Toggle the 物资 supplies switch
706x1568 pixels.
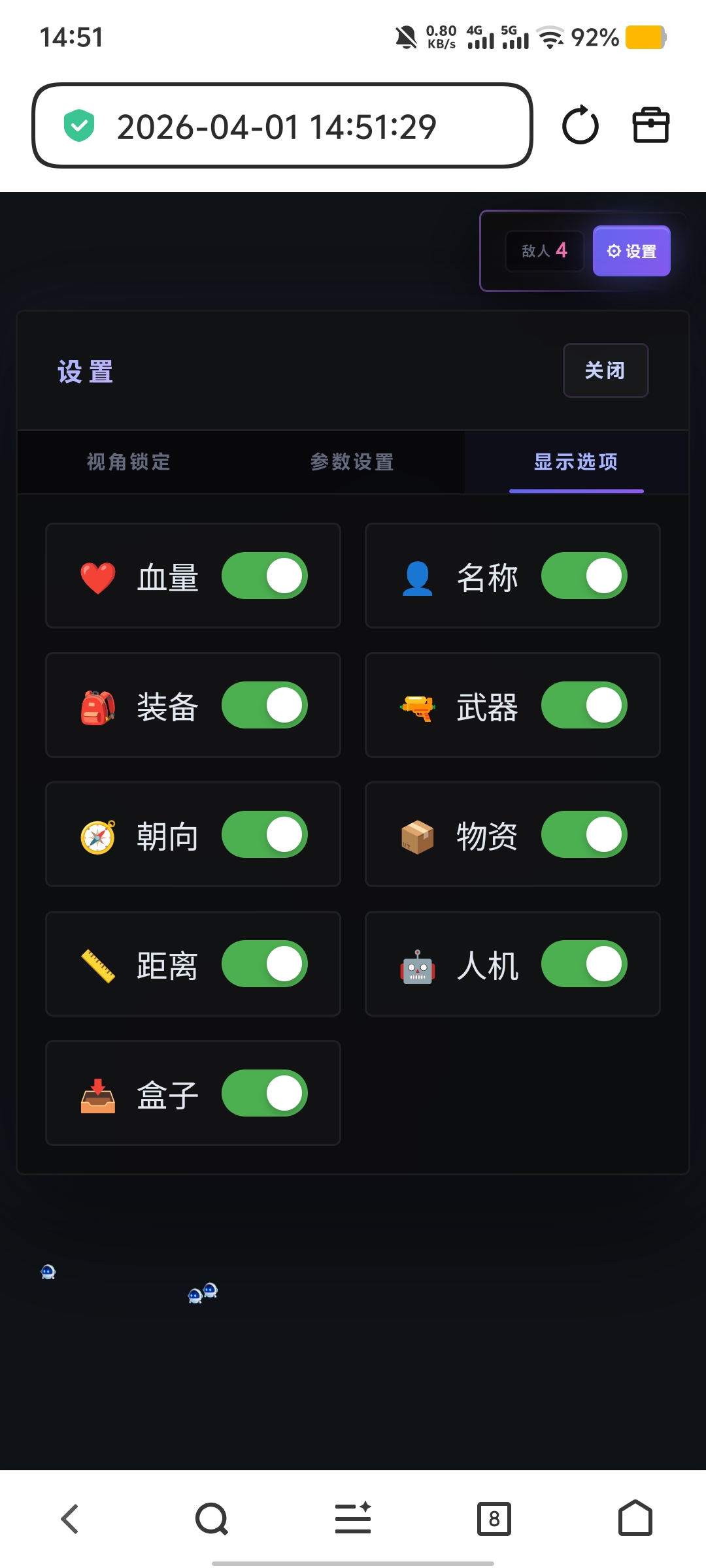coord(584,834)
